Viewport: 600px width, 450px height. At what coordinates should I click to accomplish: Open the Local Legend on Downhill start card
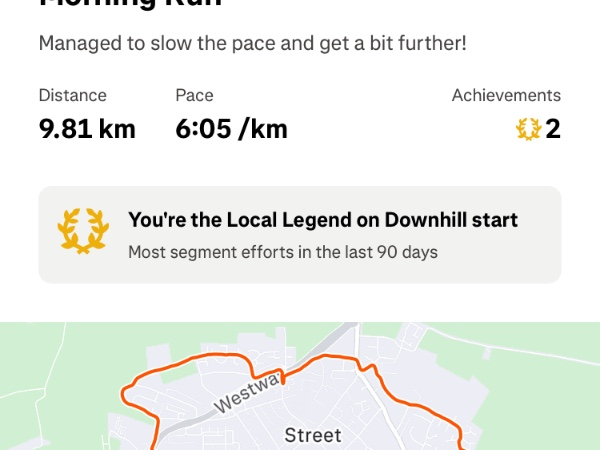[x=300, y=234]
